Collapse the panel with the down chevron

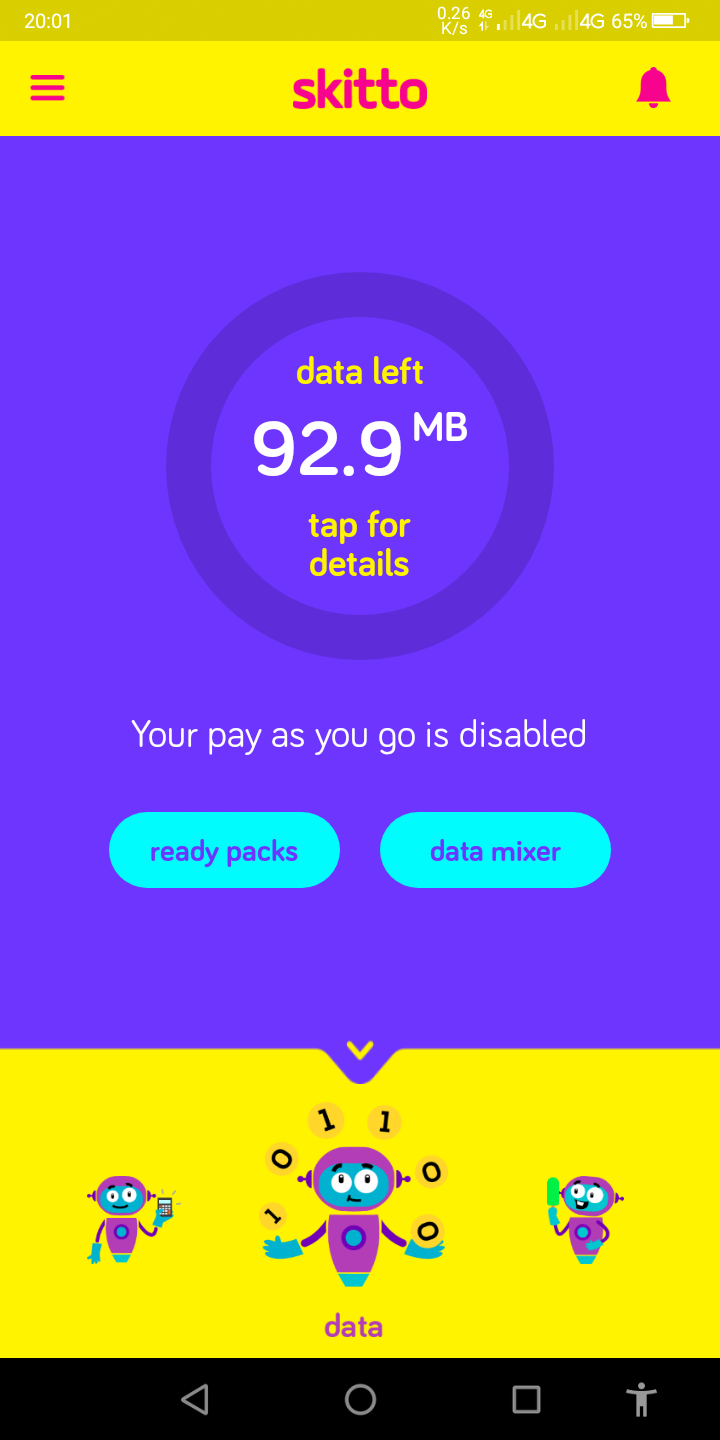(x=360, y=1051)
